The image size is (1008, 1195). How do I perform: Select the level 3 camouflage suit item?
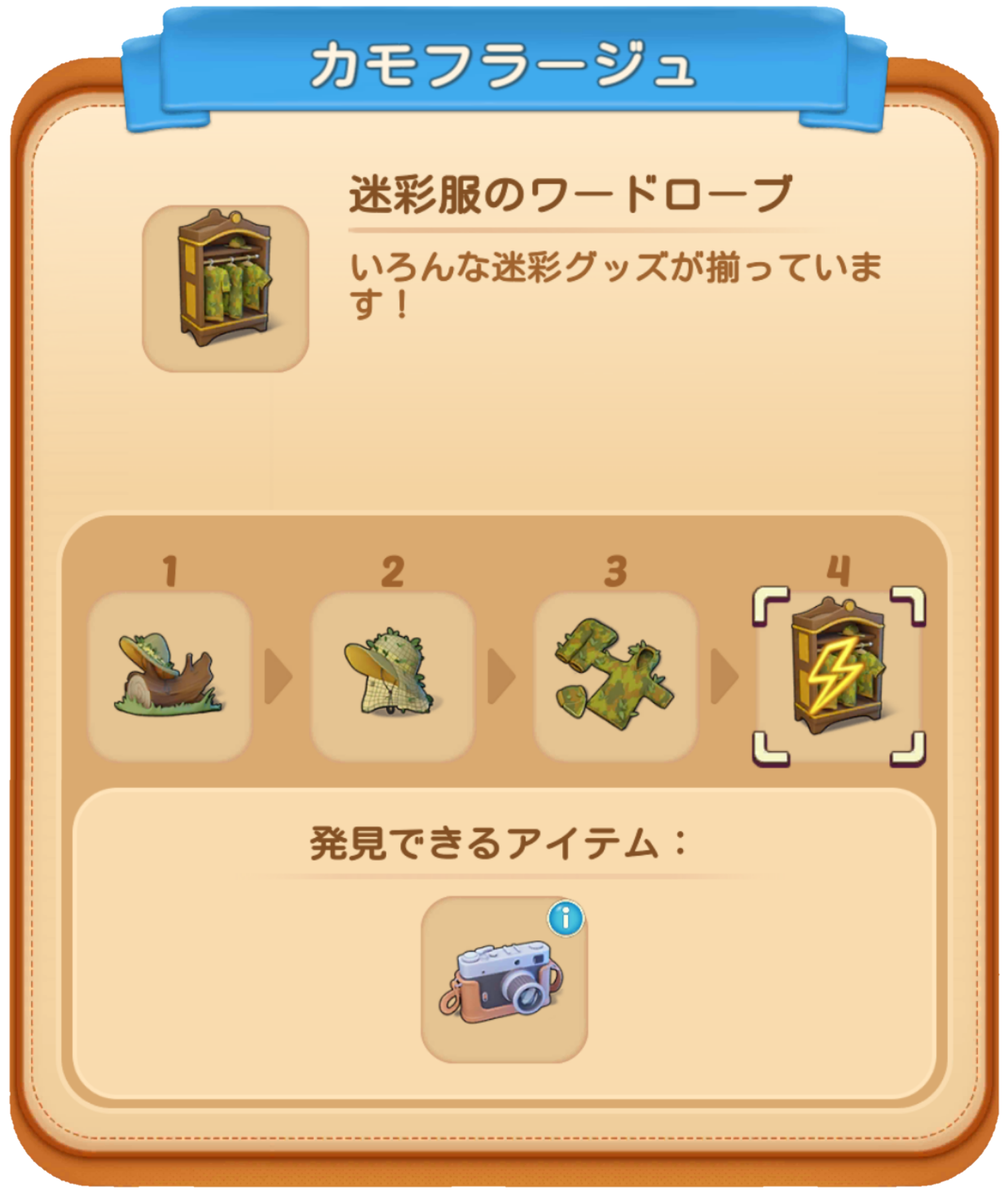pos(615,676)
